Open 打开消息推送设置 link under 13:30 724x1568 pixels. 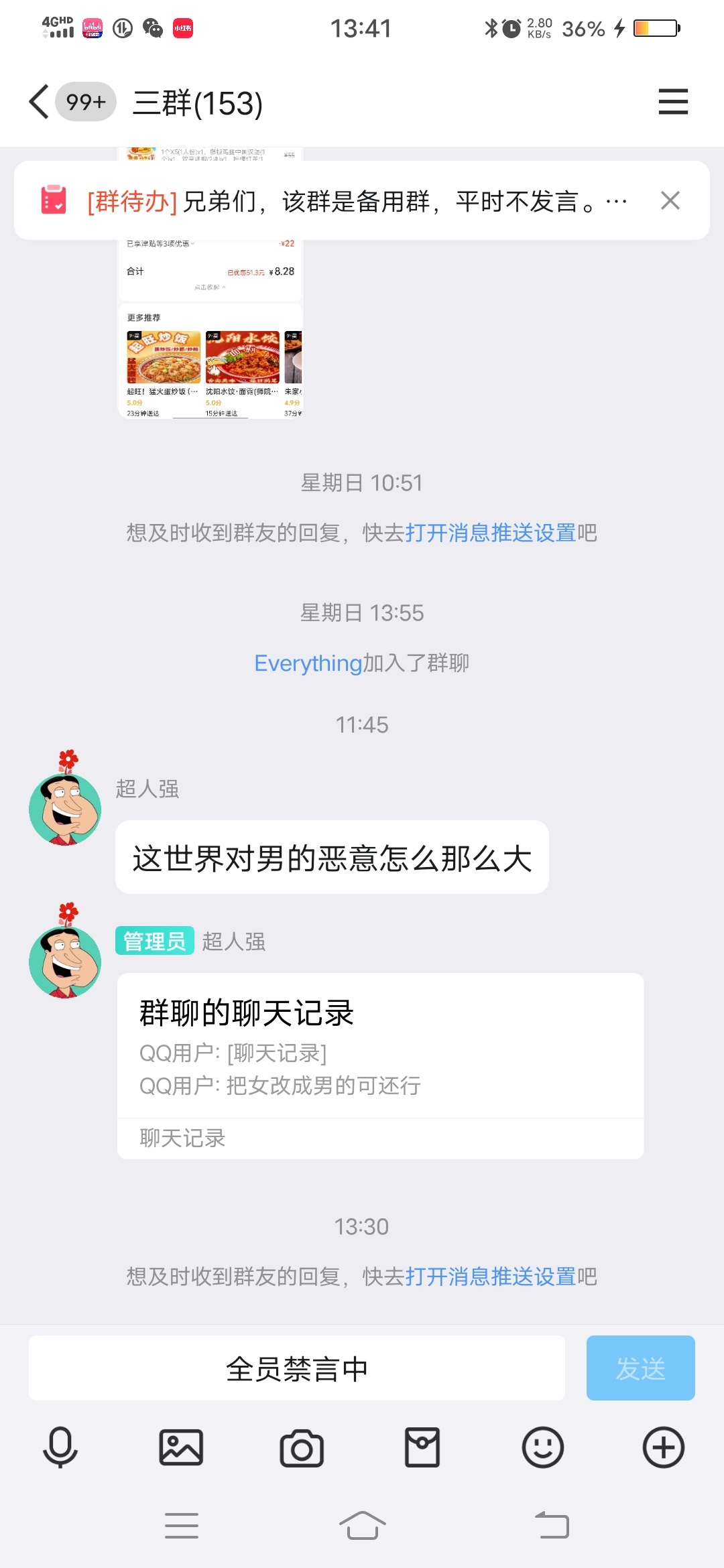490,1277
